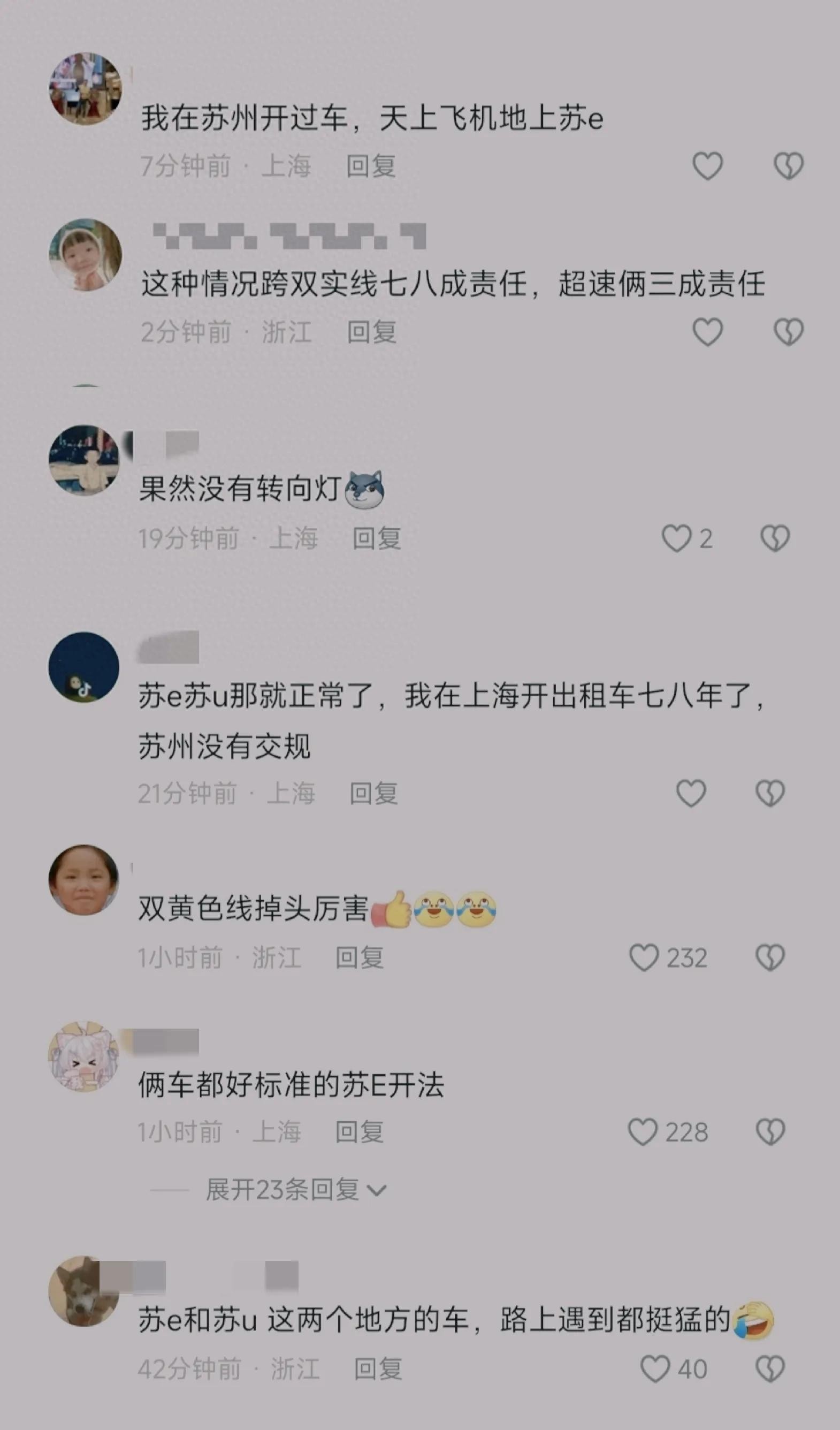This screenshot has width=840, height=1430.
Task: Expand 展开23条回复
Action: pyautogui.click(x=295, y=1189)
